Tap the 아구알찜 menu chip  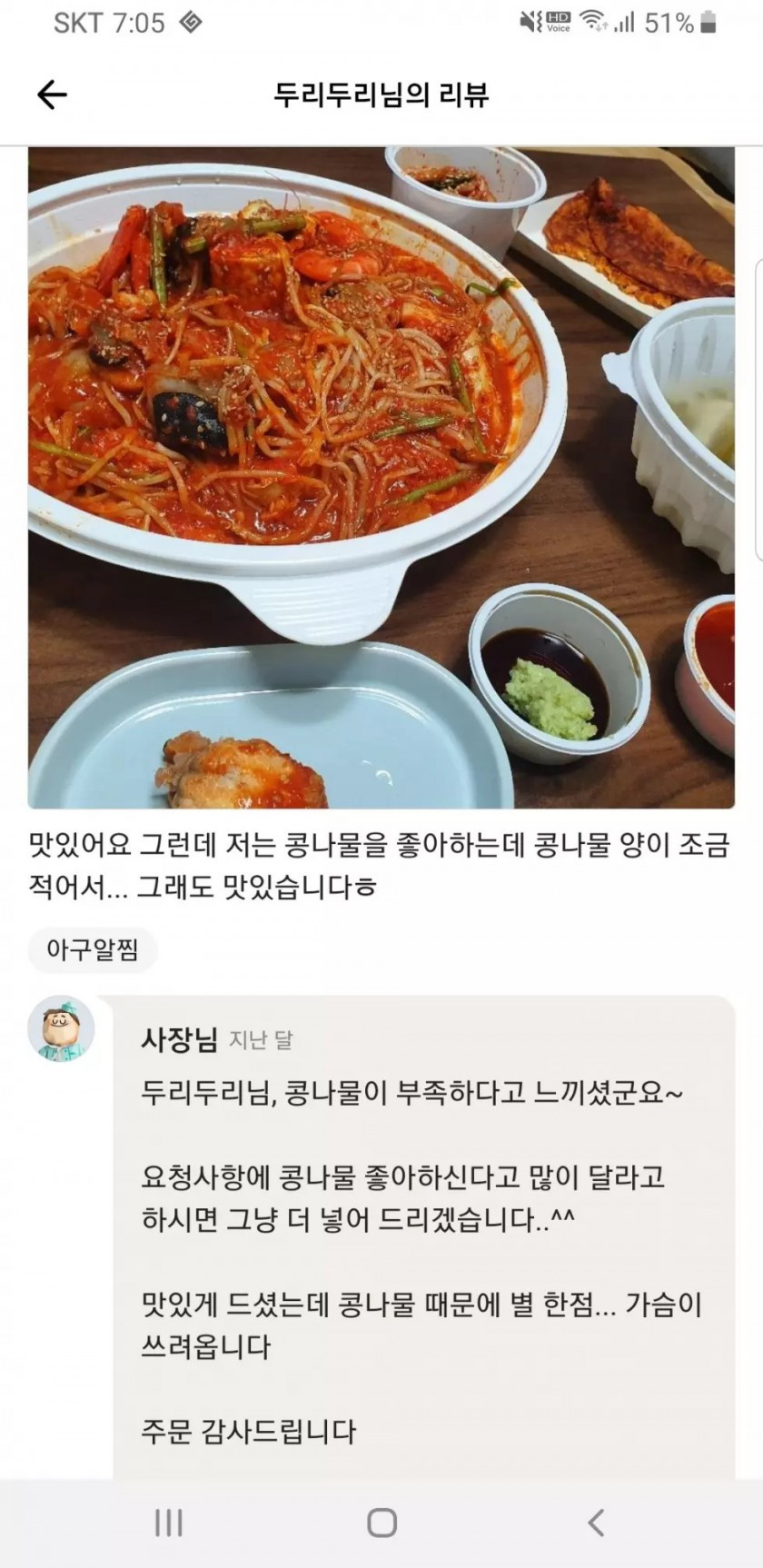(93, 950)
